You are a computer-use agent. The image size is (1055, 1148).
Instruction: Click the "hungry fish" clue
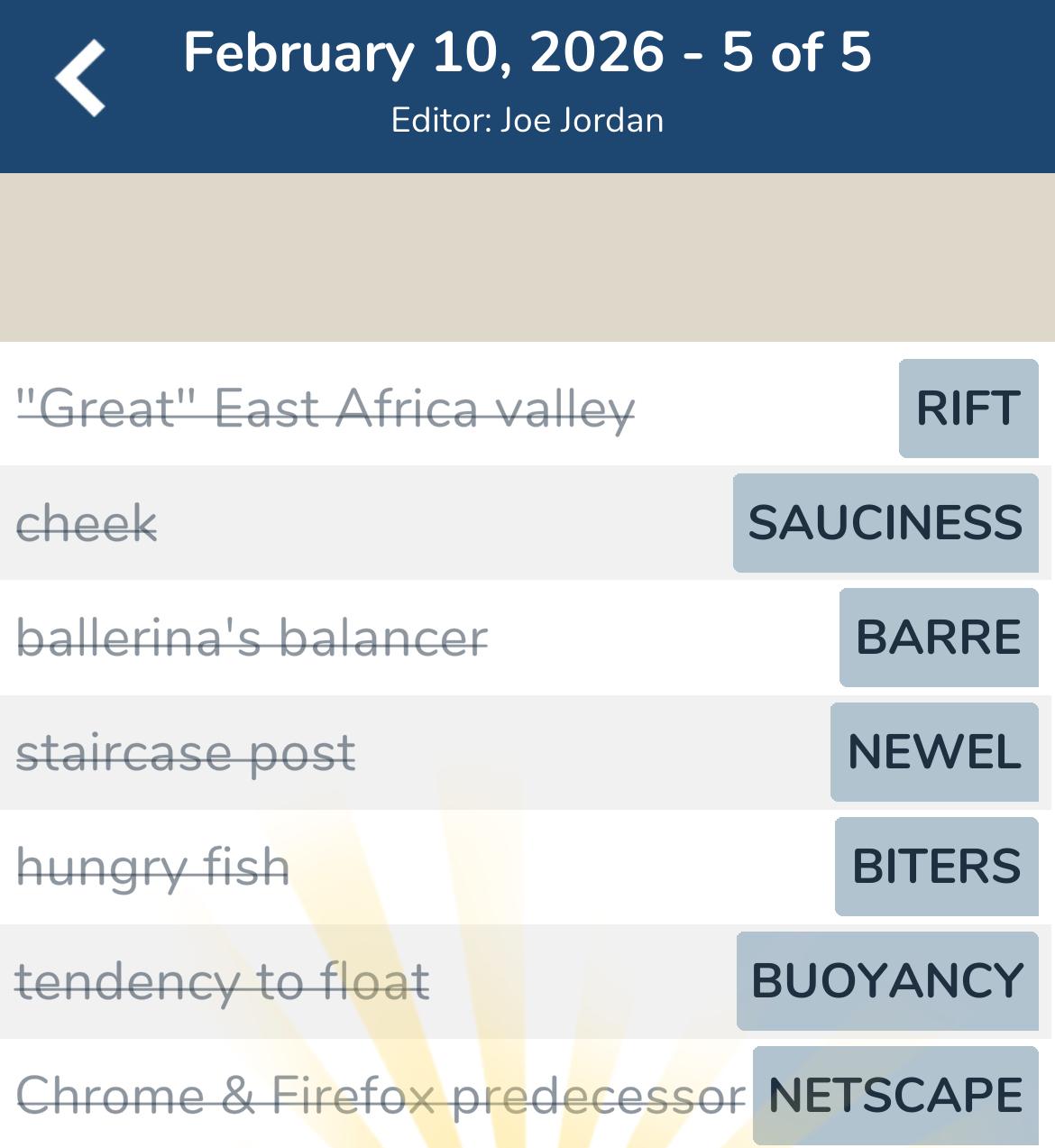coord(153,867)
